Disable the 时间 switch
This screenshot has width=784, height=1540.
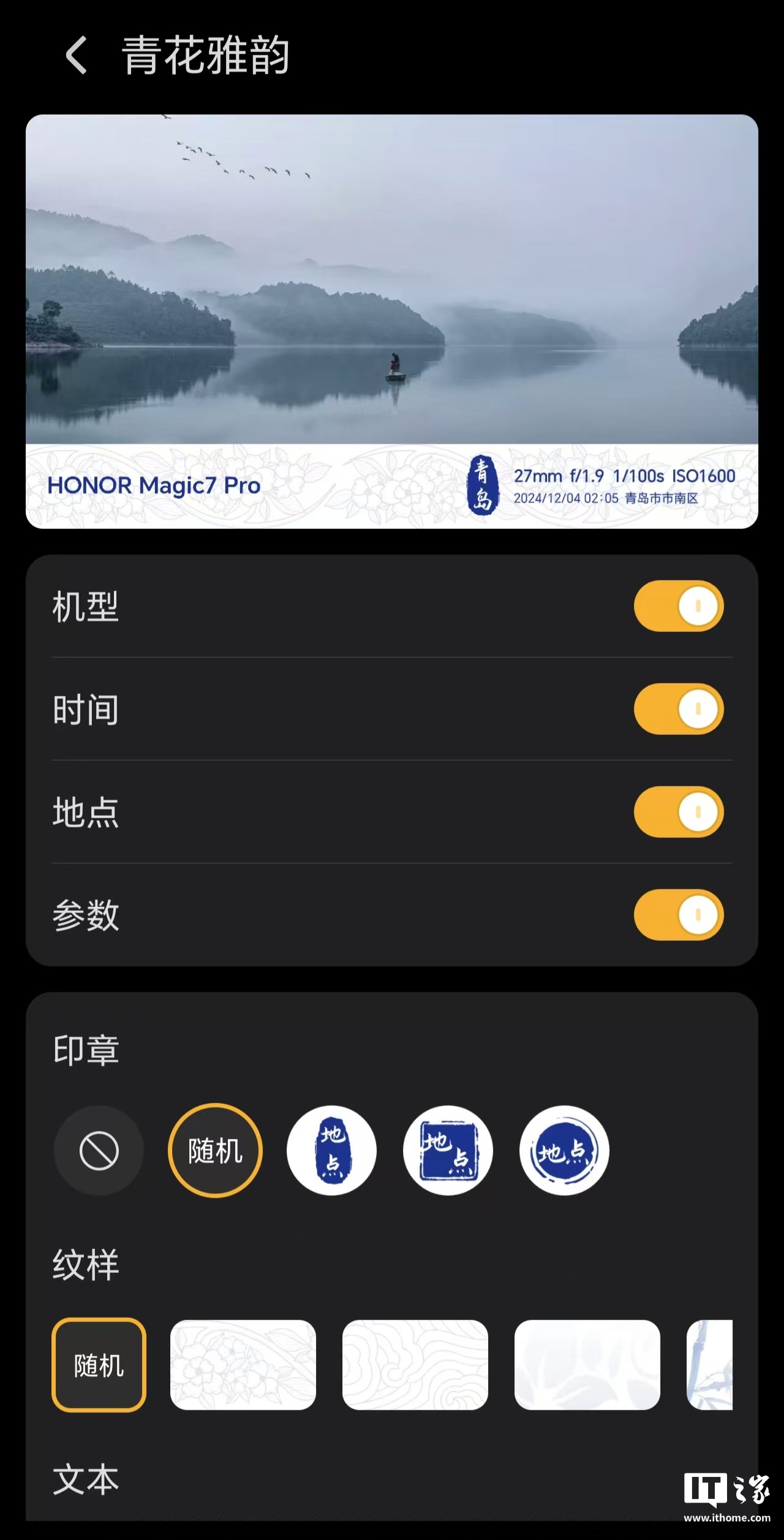[679, 709]
